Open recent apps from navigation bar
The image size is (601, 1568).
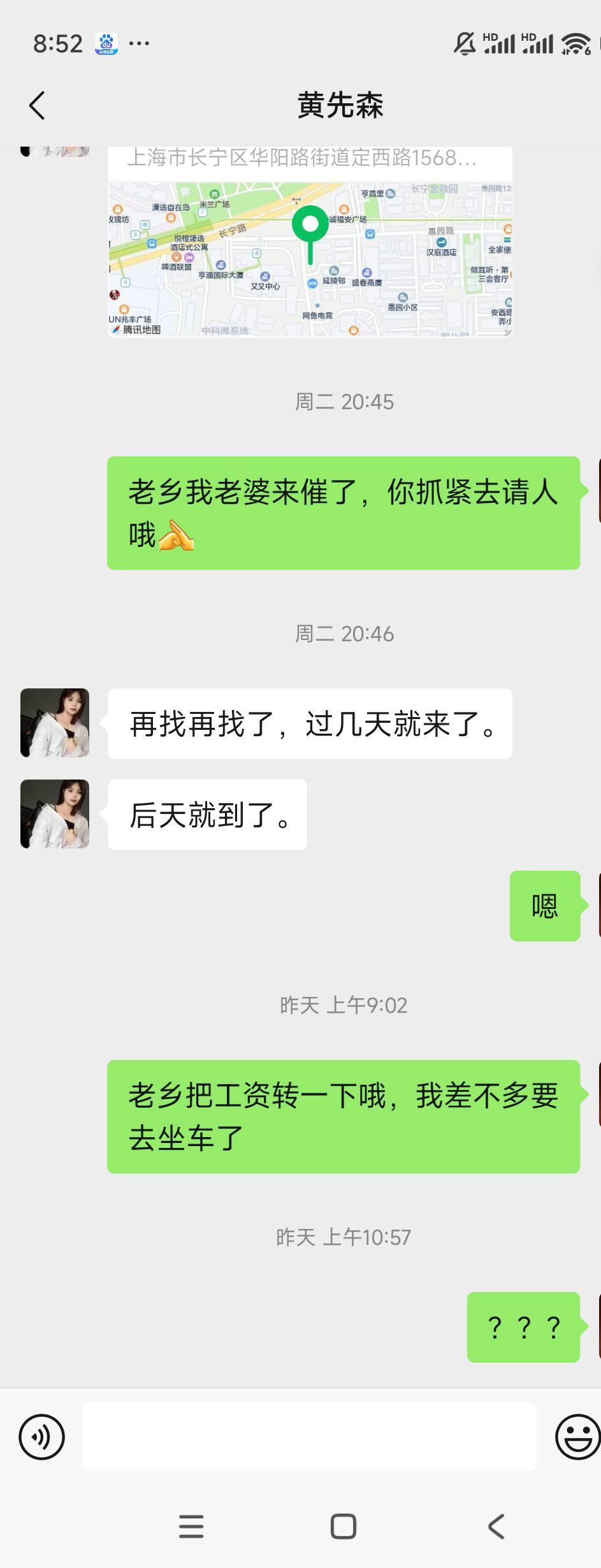point(191,1526)
